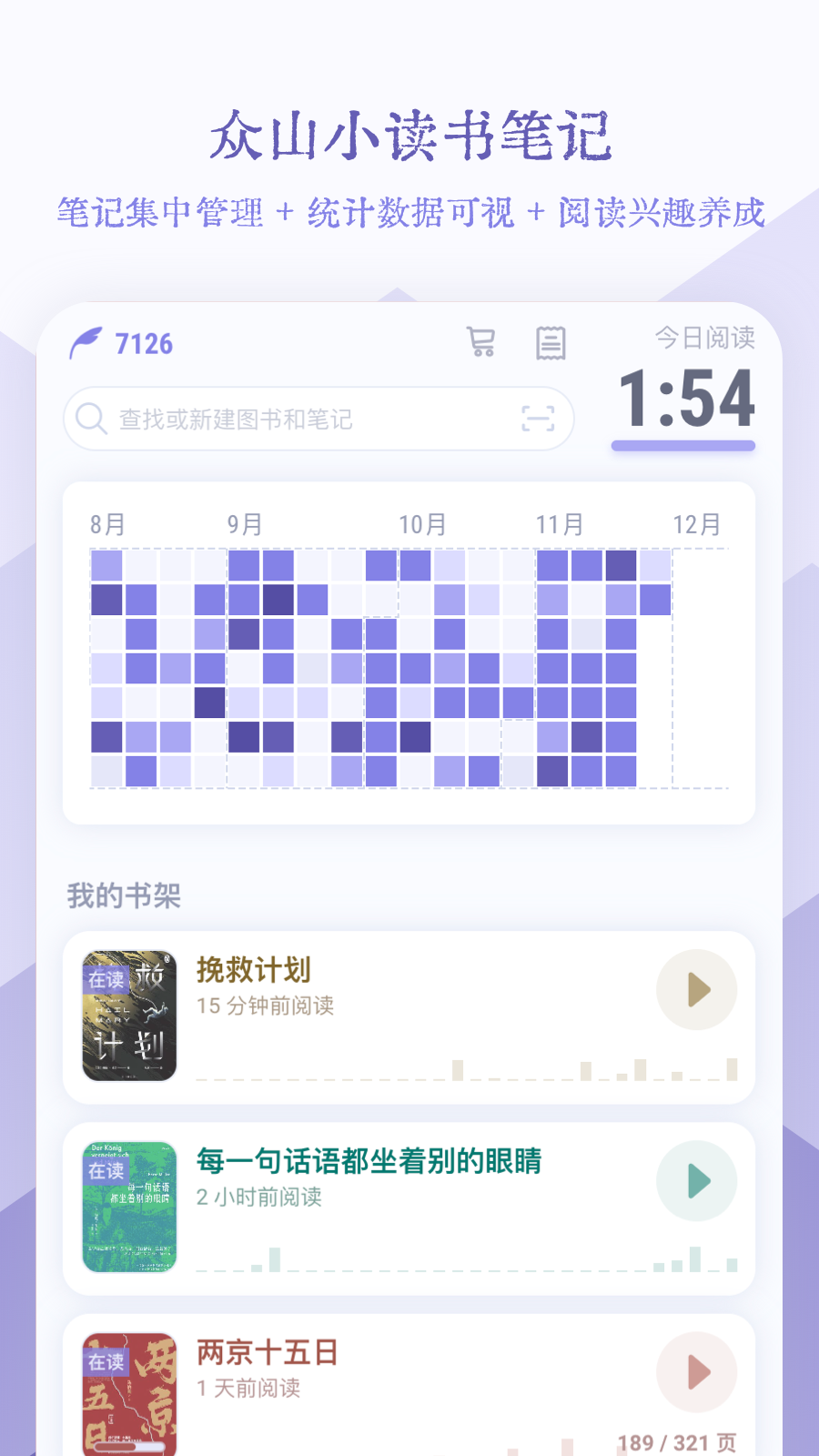Image resolution: width=819 pixels, height=1456 pixels.
Task: Open the 我的书架 section header
Action: [x=123, y=895]
